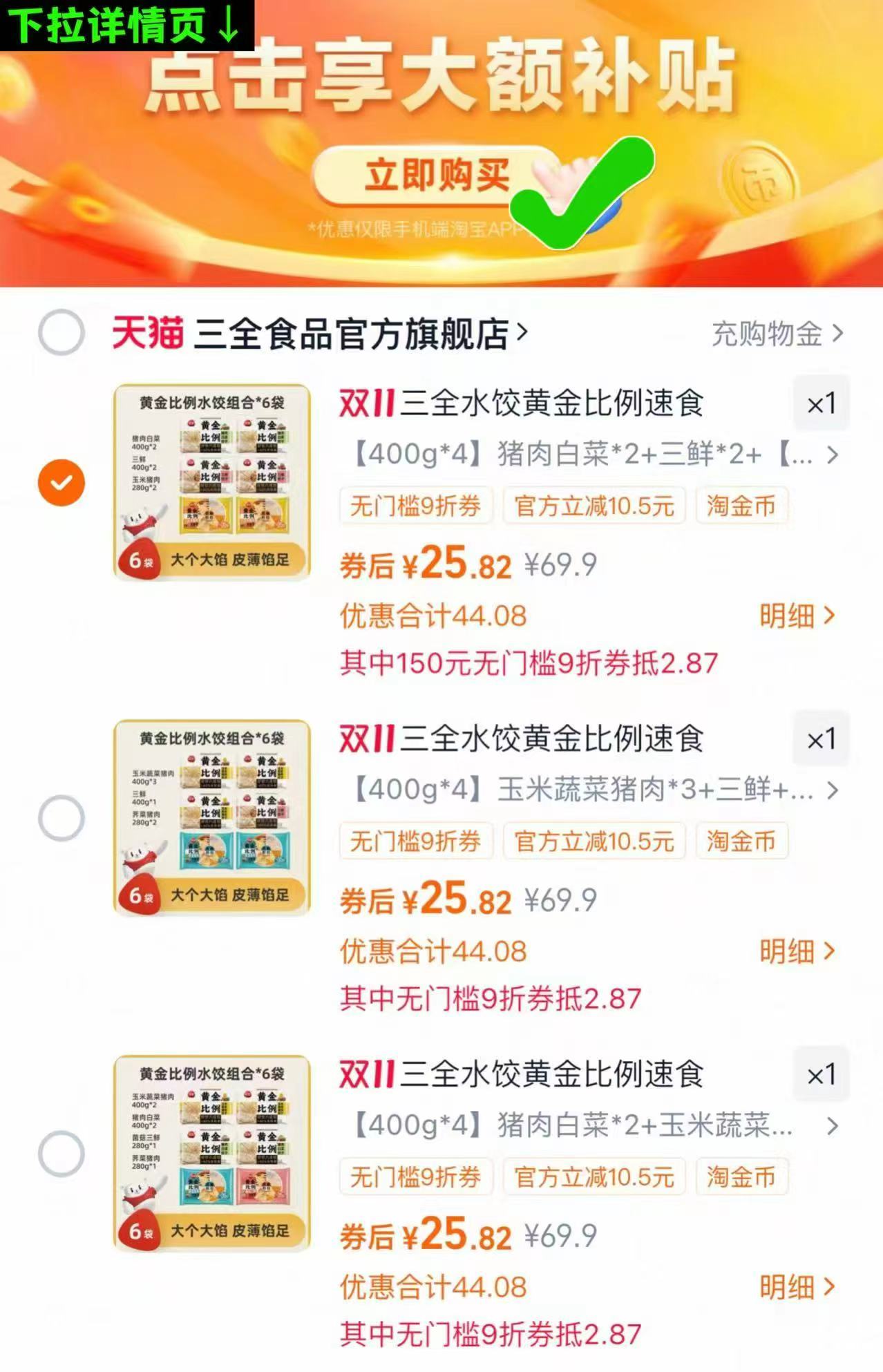Tap the 淘金币 tag on the second item
Image resolution: width=883 pixels, height=1372 pixels.
point(741,841)
